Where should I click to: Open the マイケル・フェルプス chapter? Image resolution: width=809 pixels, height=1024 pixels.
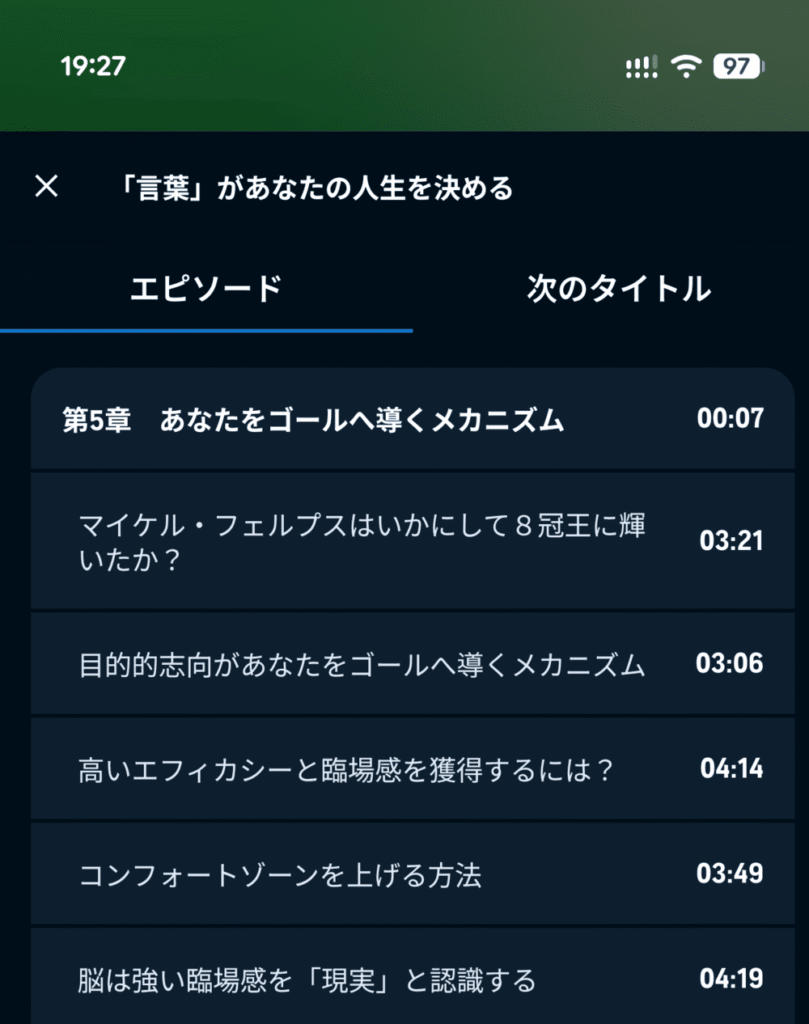point(360,541)
